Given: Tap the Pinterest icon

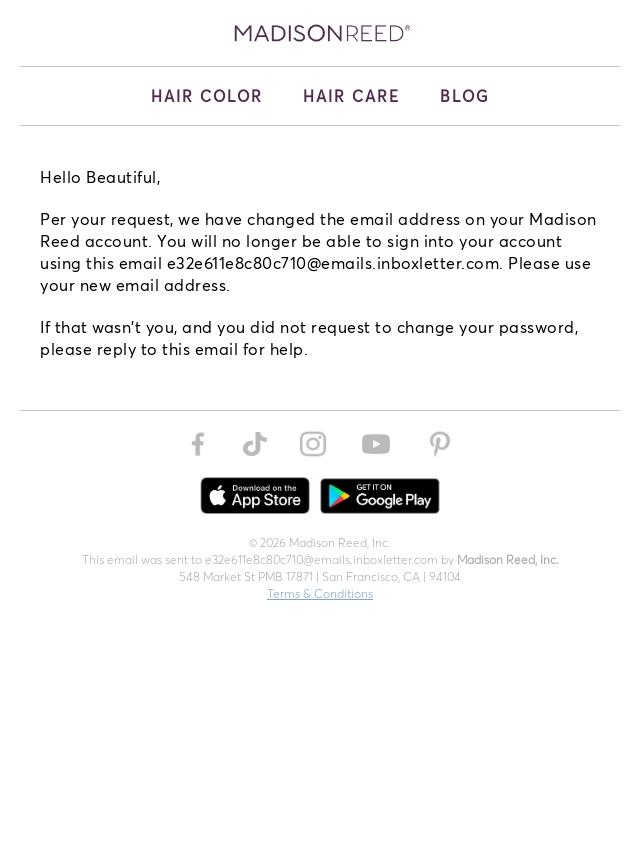Looking at the screenshot, I should click(x=440, y=444).
